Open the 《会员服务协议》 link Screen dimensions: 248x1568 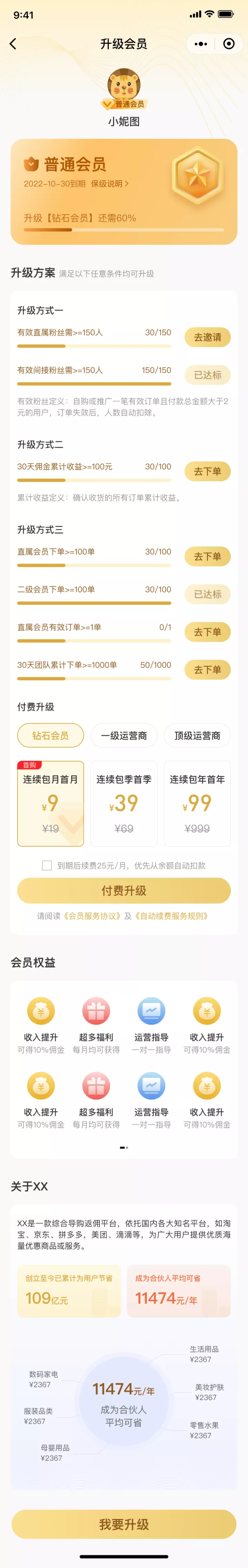pos(93,916)
